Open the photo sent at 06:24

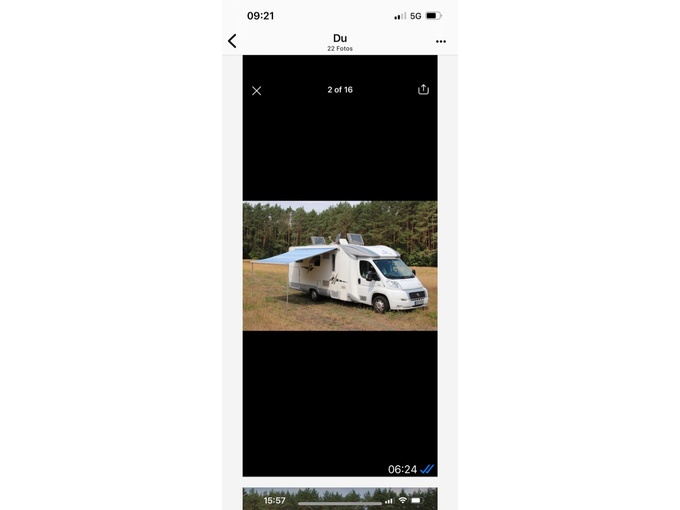pyautogui.click(x=339, y=266)
